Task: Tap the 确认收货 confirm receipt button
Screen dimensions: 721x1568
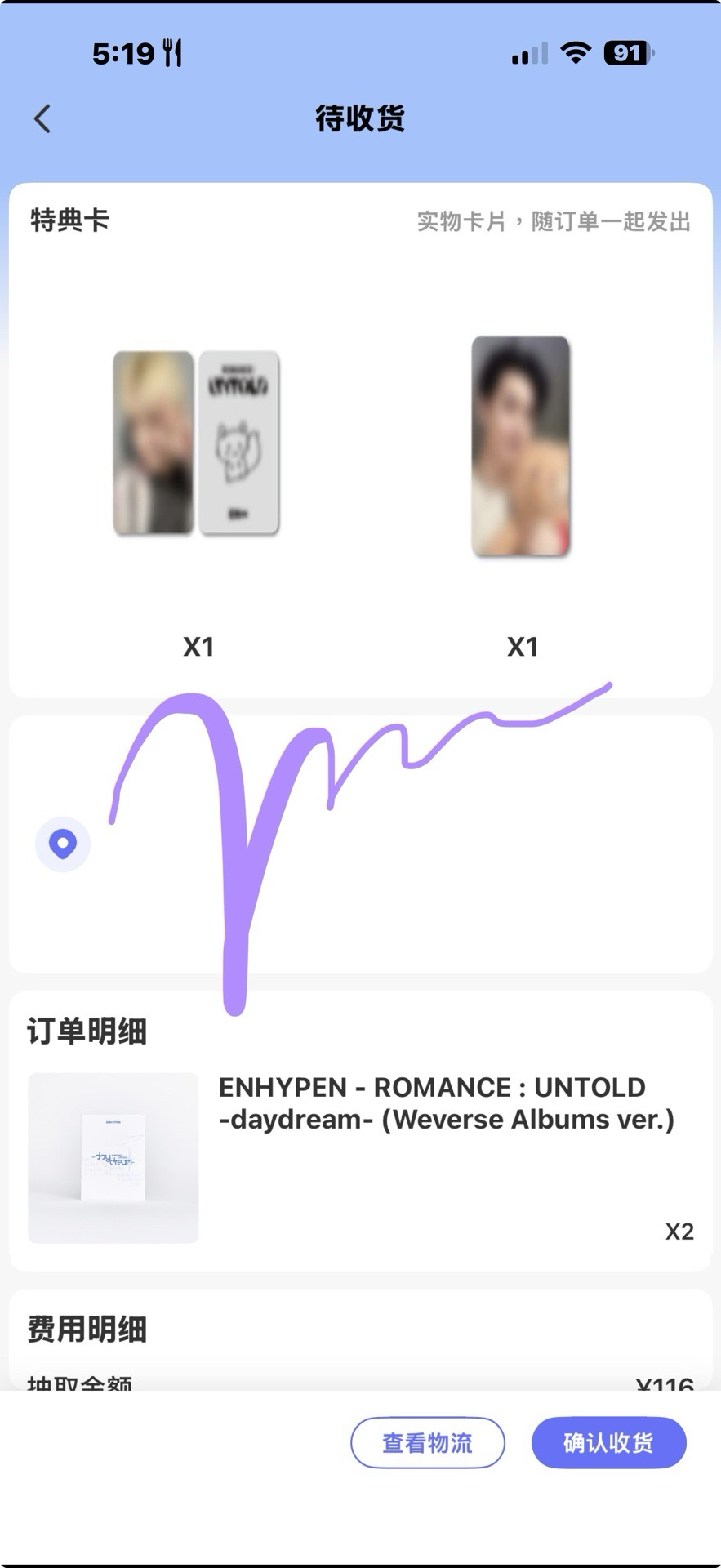Action: [608, 1442]
